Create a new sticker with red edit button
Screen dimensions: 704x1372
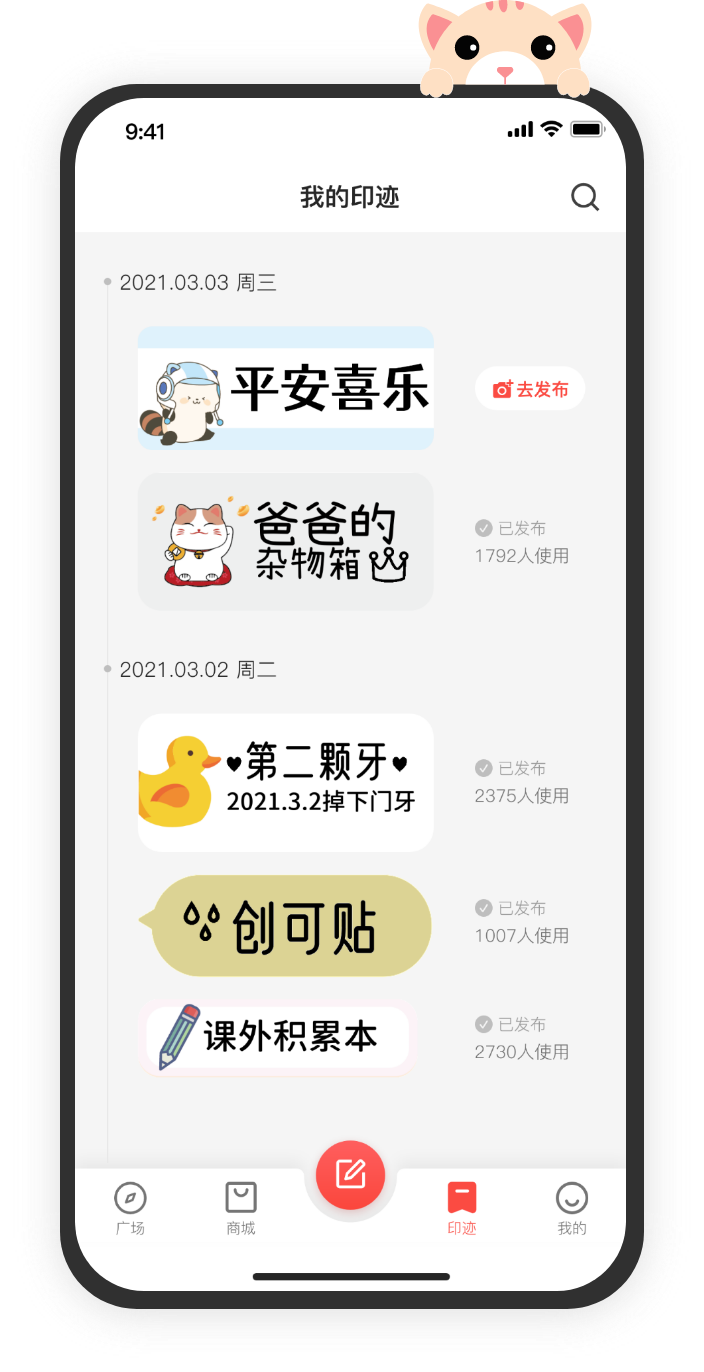click(350, 1174)
